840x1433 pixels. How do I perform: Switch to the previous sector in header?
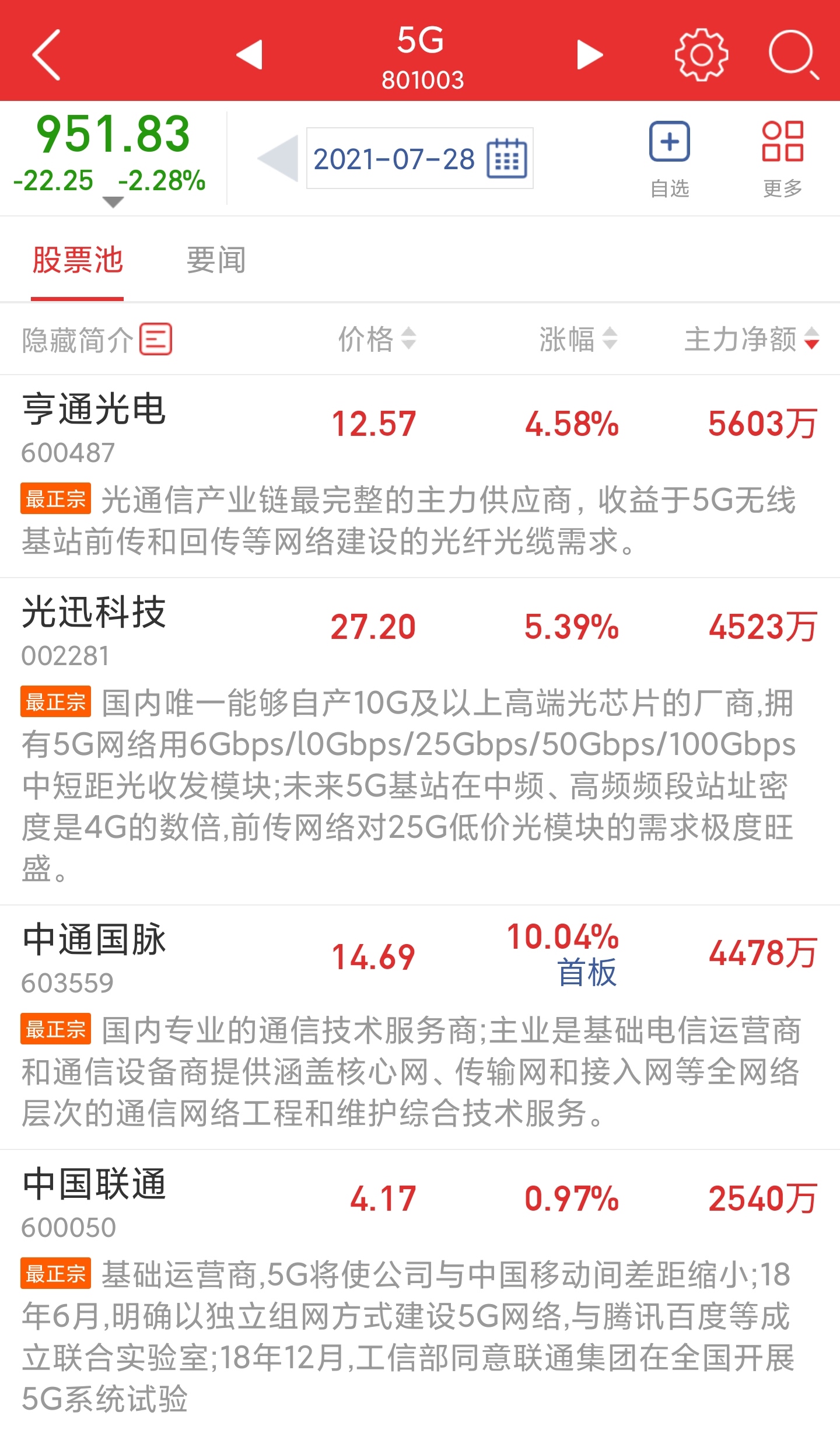coord(250,55)
